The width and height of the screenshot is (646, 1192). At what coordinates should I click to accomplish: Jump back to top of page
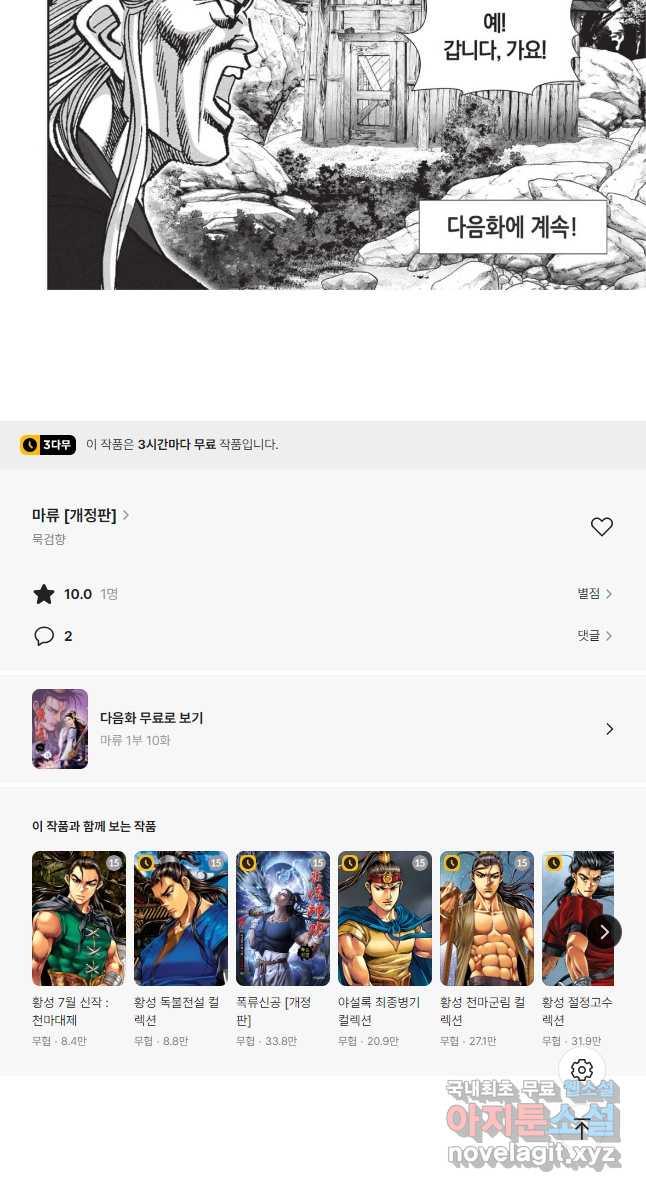tap(582, 1130)
